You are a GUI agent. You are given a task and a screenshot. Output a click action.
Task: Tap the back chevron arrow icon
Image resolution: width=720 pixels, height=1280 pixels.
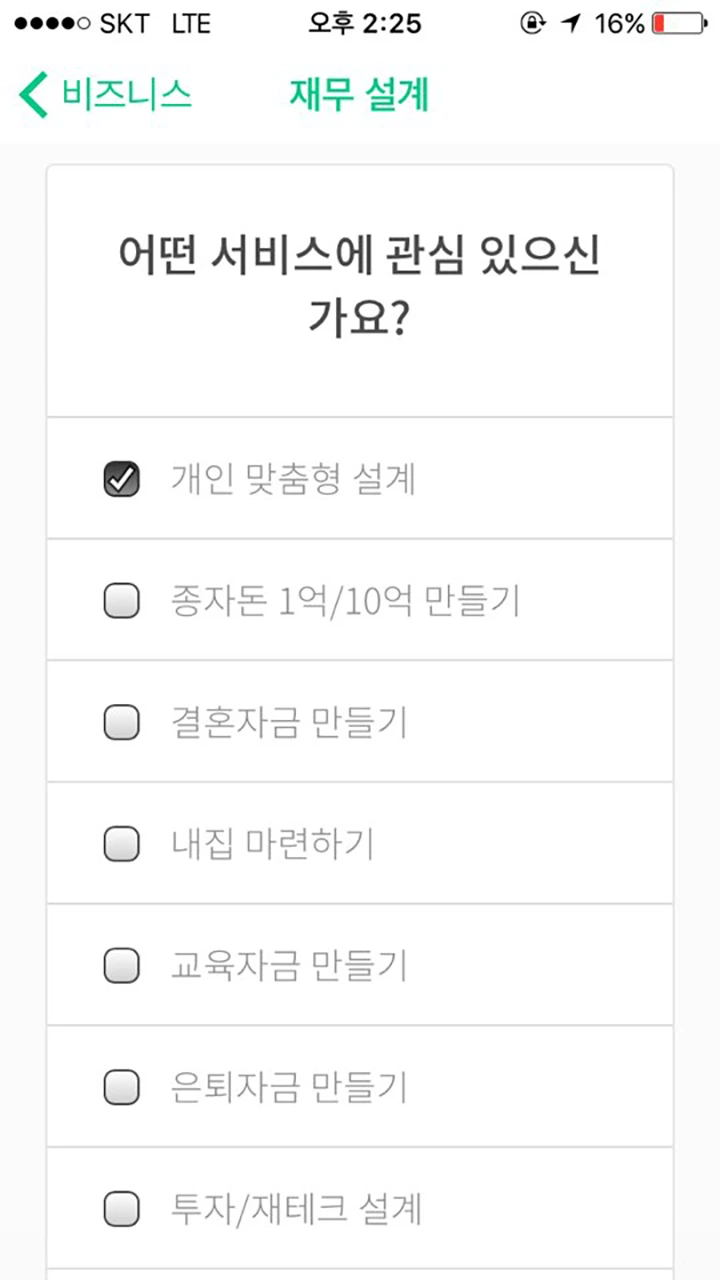(31, 95)
